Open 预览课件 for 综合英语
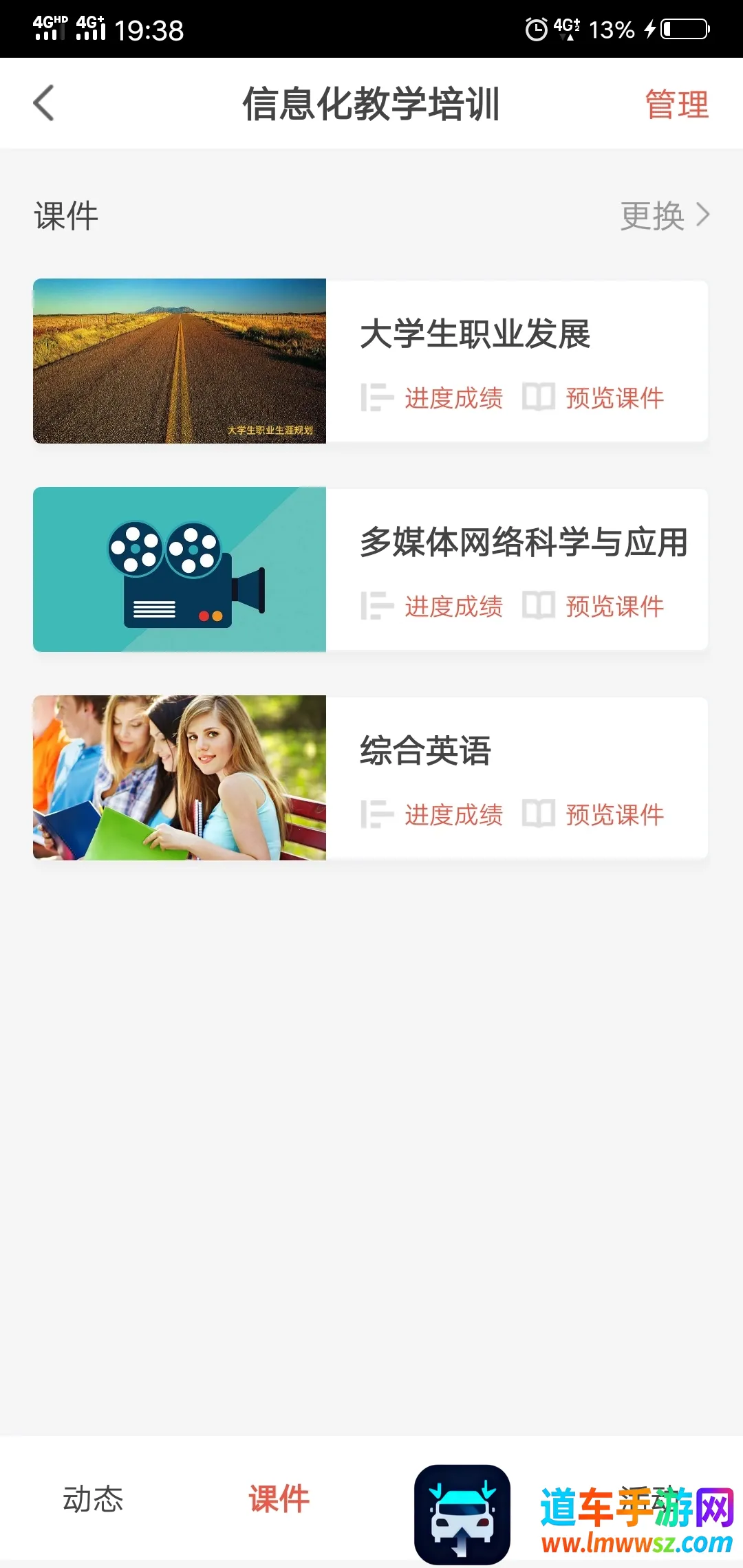 614,815
